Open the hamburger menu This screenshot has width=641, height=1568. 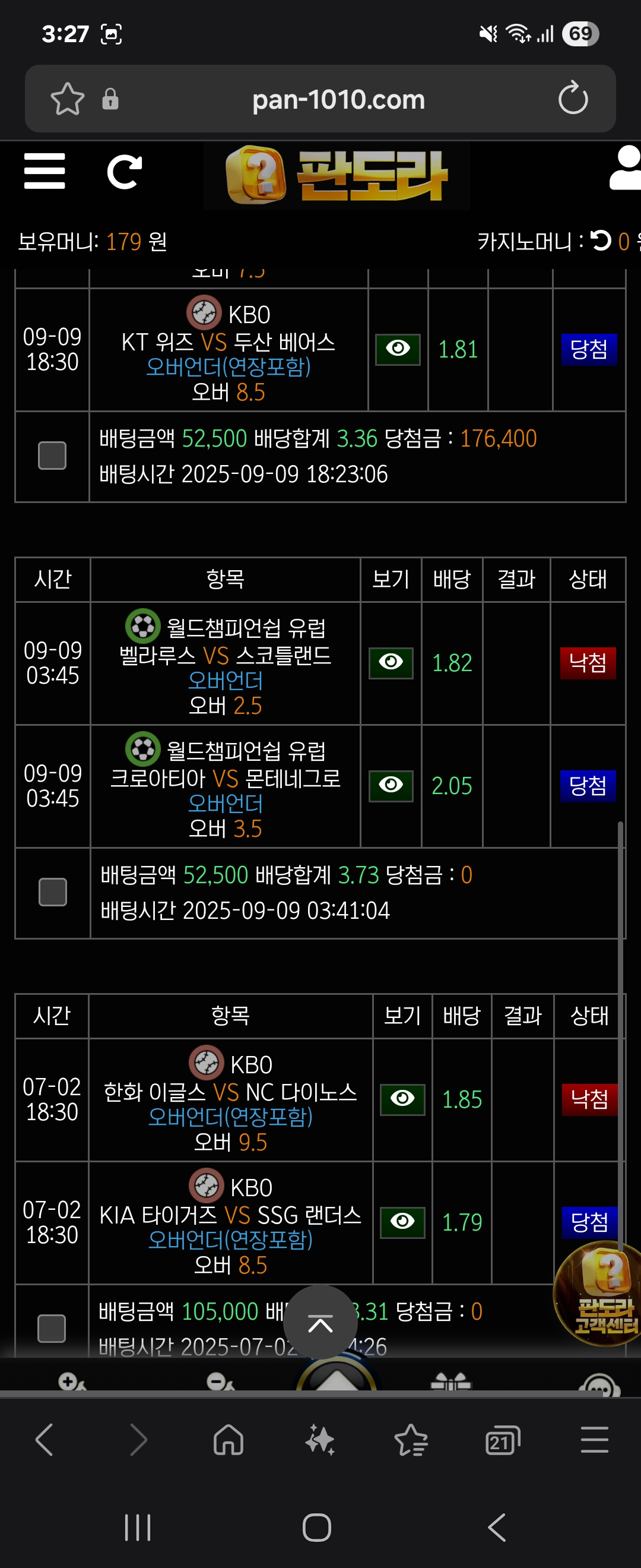click(x=45, y=171)
